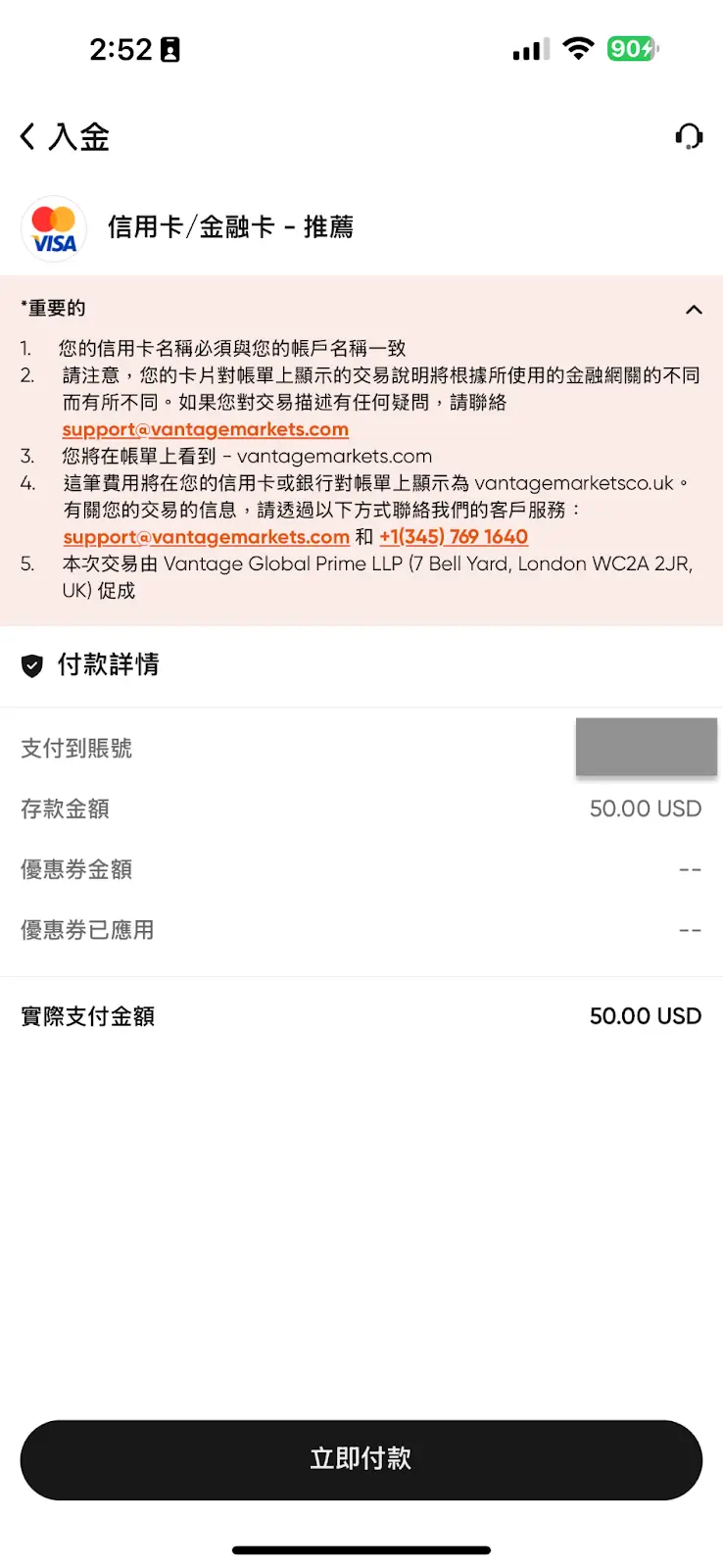
Task: Collapse the 重要的 notice section
Action: tap(694, 310)
